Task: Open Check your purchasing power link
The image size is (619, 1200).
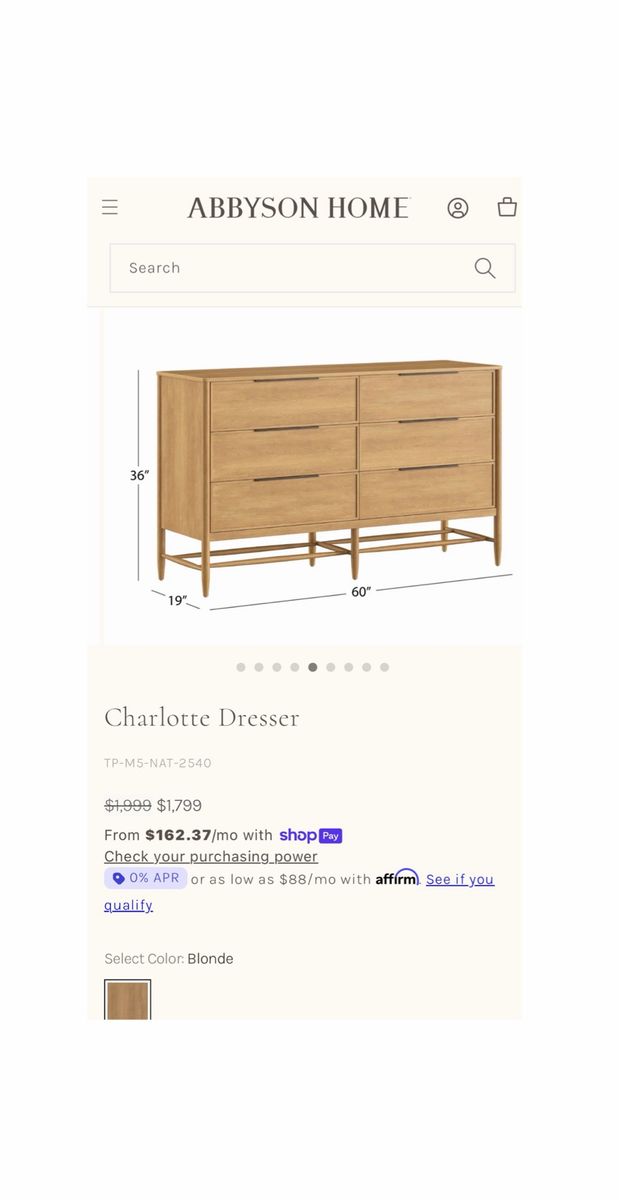Action: [x=211, y=857]
